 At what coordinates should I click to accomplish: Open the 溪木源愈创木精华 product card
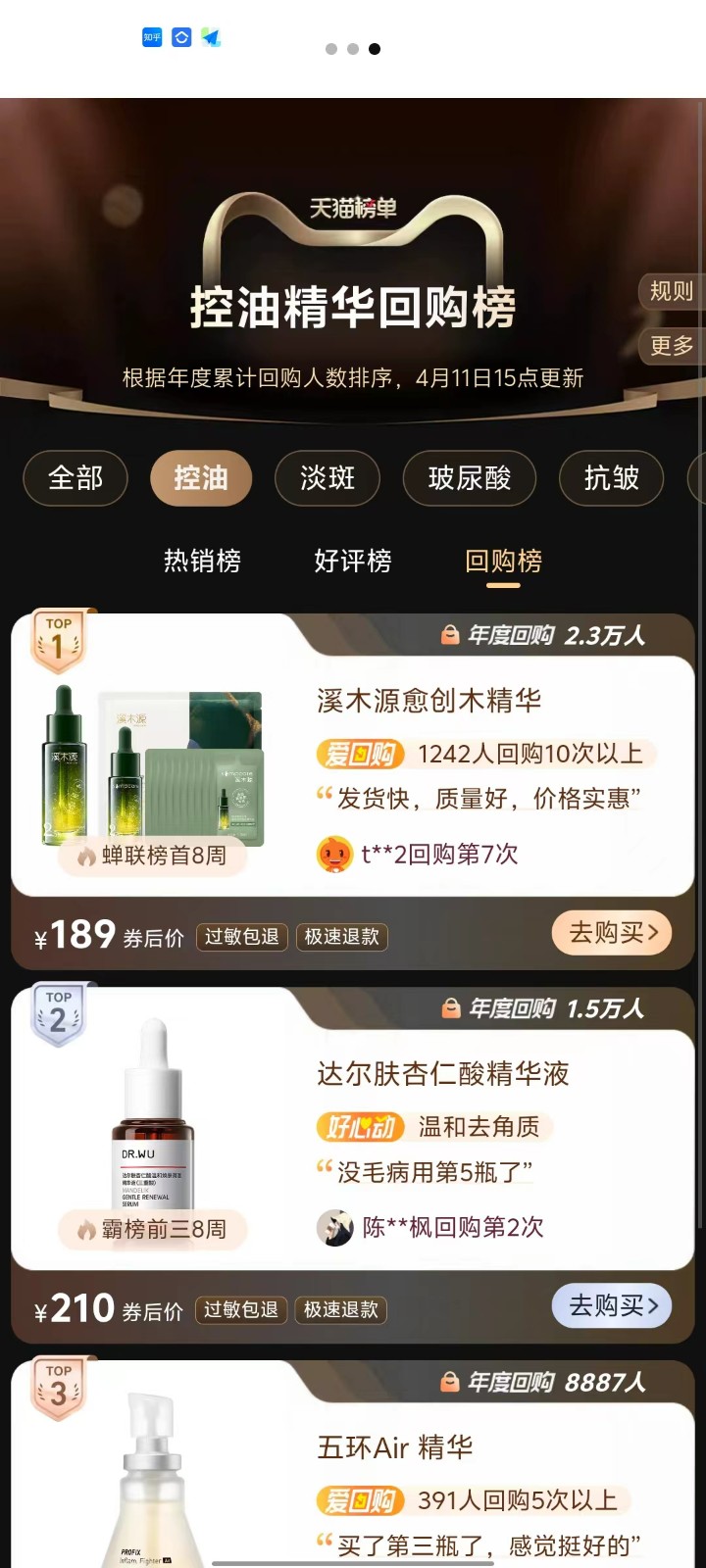point(429,701)
